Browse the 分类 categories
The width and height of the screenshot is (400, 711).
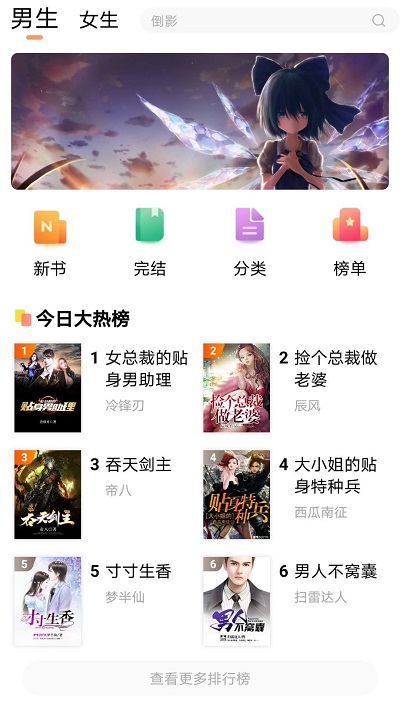point(249,243)
